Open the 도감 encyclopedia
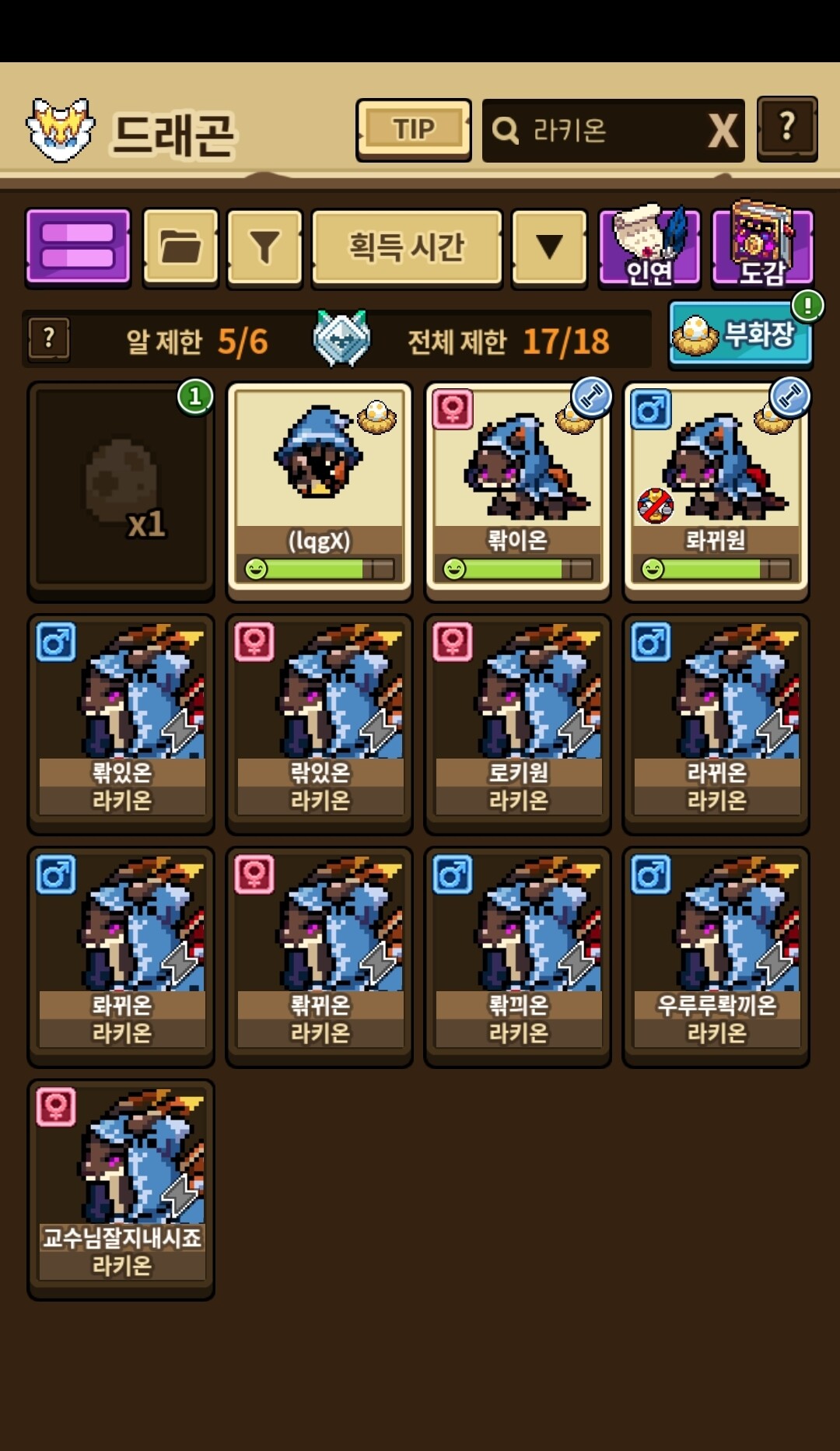Screen dimensions: 840x1451 click(763, 247)
